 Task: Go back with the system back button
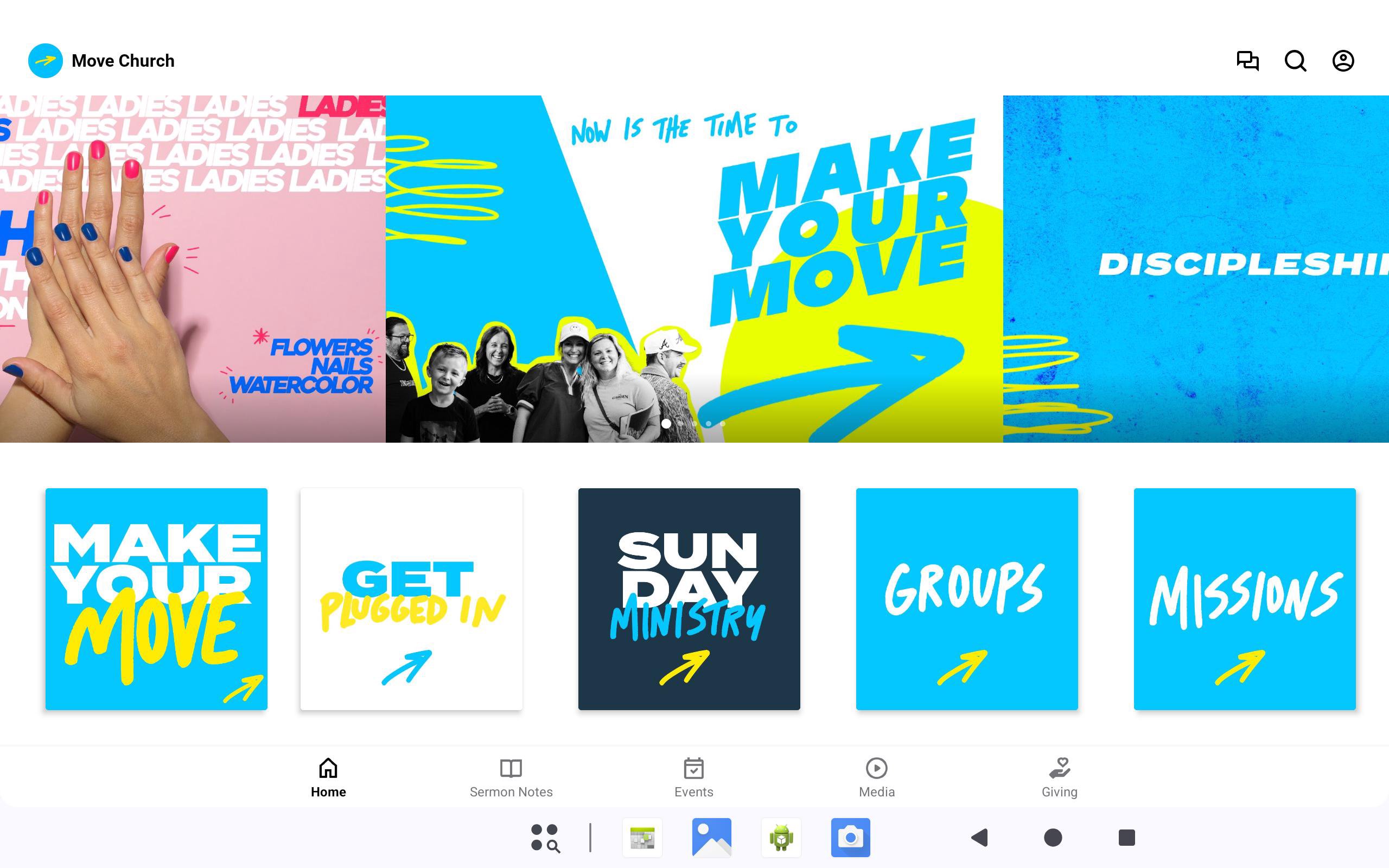pos(979,838)
